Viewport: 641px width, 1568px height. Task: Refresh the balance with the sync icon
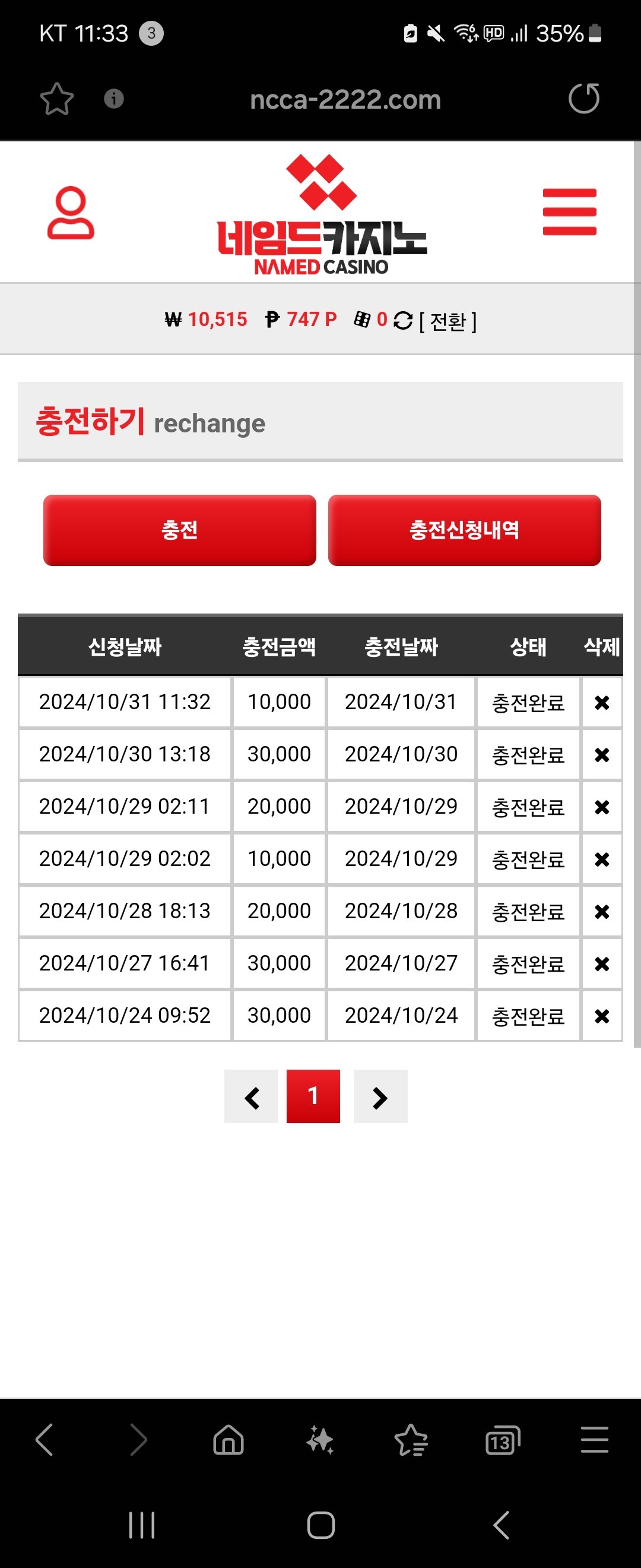coord(402,320)
